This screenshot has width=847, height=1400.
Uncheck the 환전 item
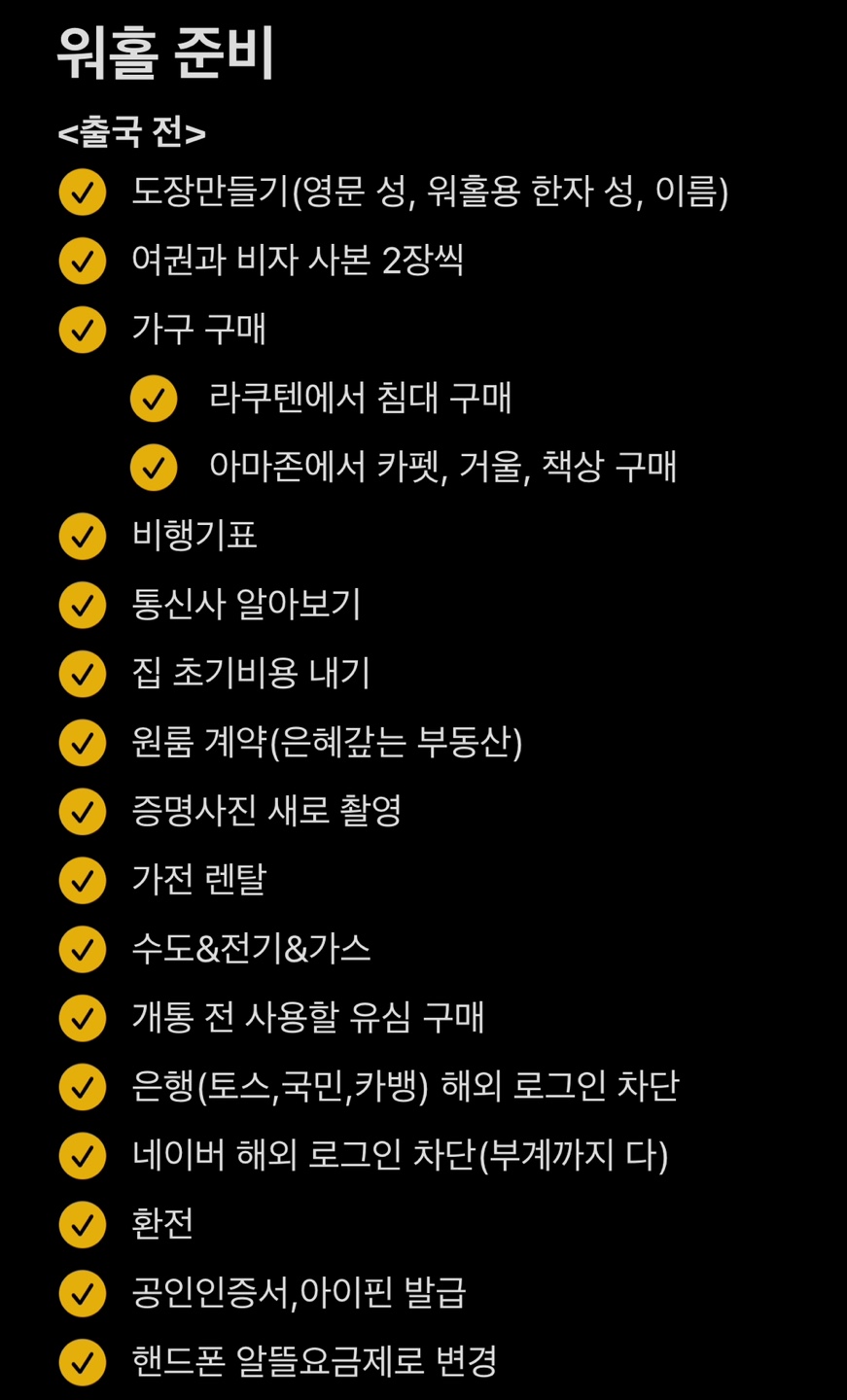click(83, 1225)
